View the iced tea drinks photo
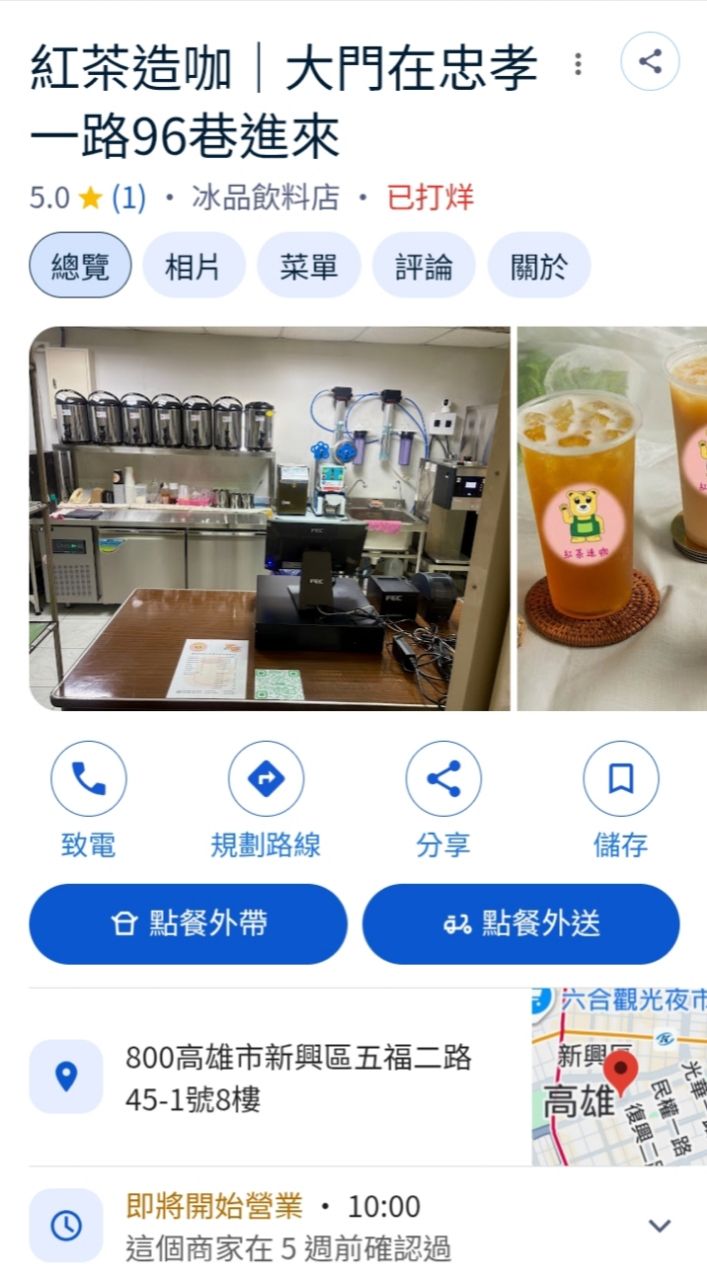707x1280 pixels. pyautogui.click(x=612, y=518)
